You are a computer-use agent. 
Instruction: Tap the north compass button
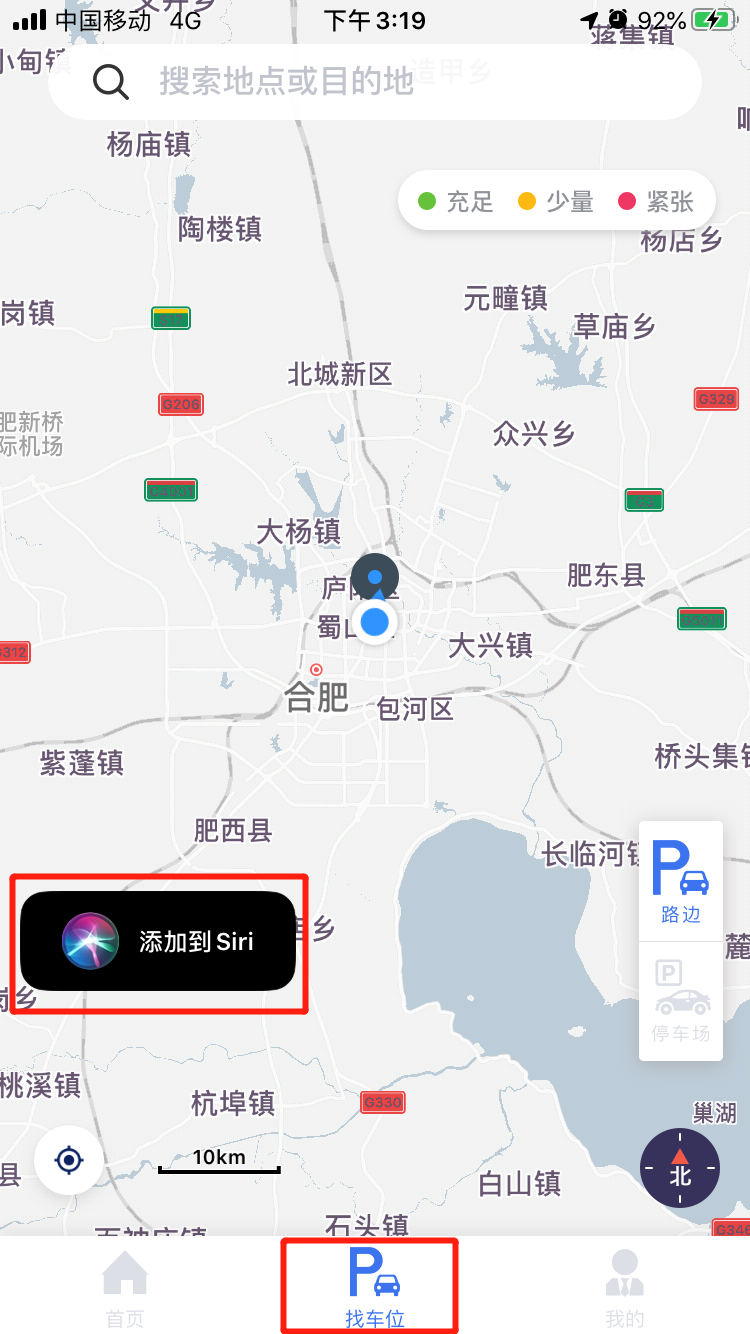tap(680, 1169)
